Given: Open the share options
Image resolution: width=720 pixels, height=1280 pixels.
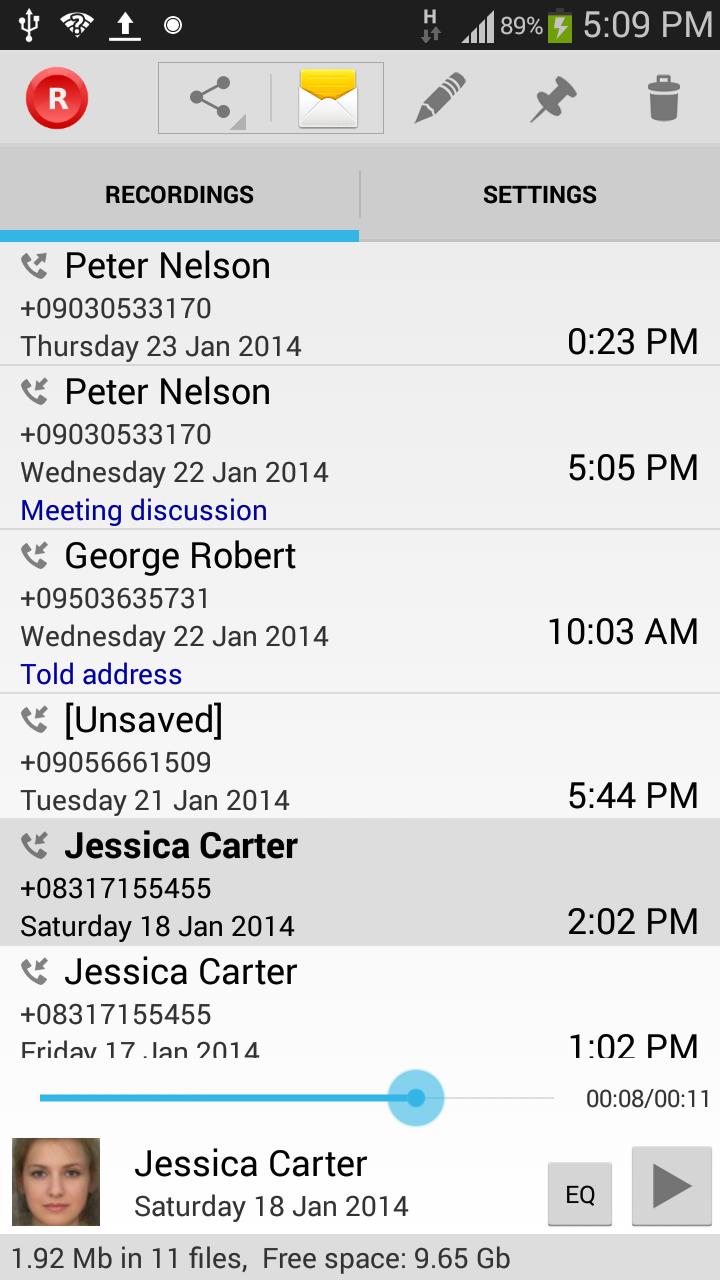Looking at the screenshot, I should (x=212, y=98).
